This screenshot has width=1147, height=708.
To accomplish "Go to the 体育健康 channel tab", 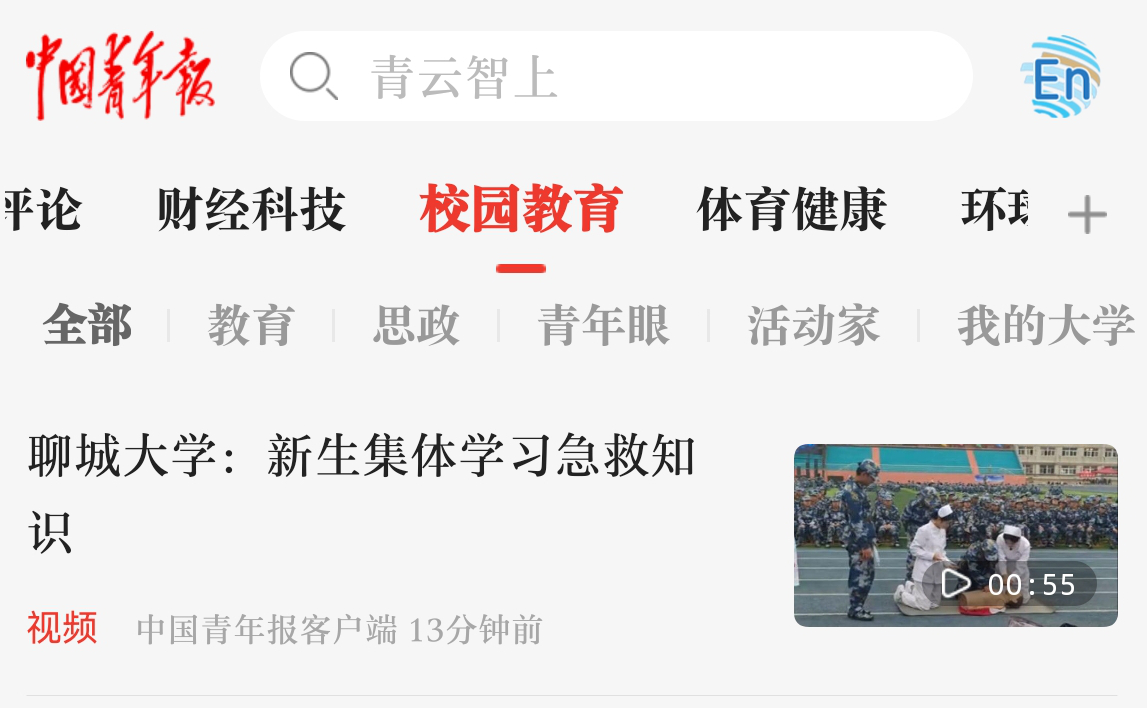I will coord(792,210).
